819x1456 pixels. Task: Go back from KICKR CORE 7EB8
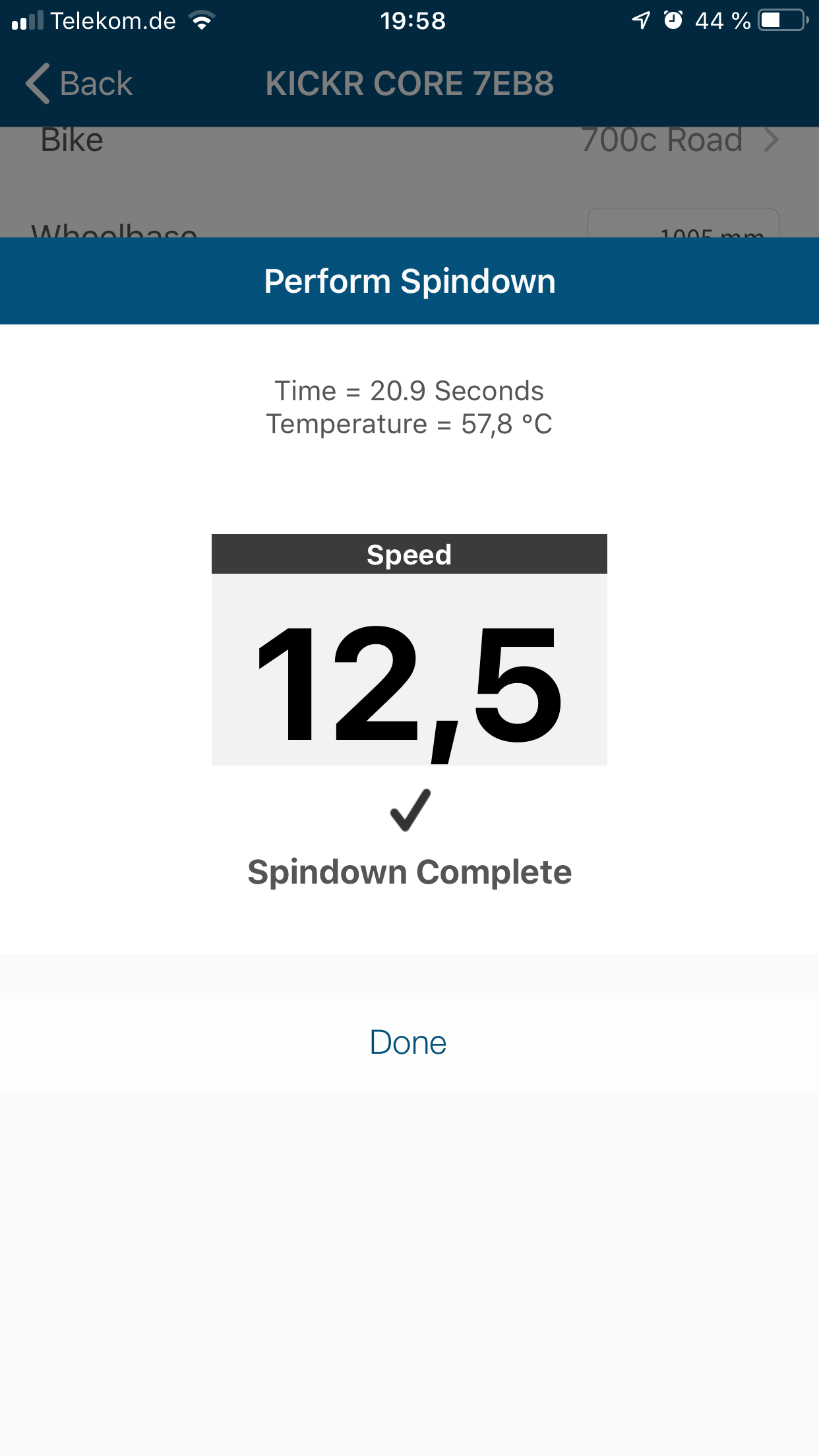79,84
